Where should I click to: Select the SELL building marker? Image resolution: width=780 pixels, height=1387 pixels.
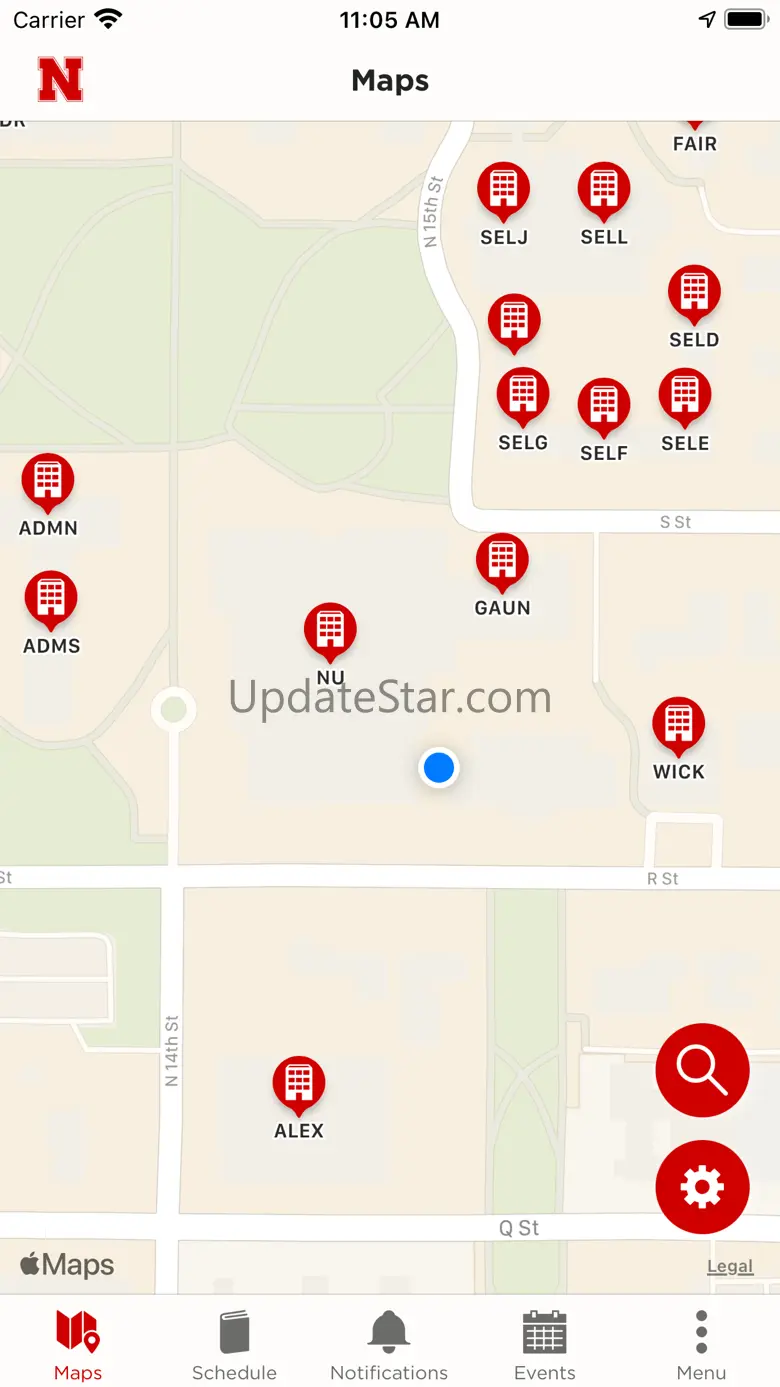[x=604, y=190]
